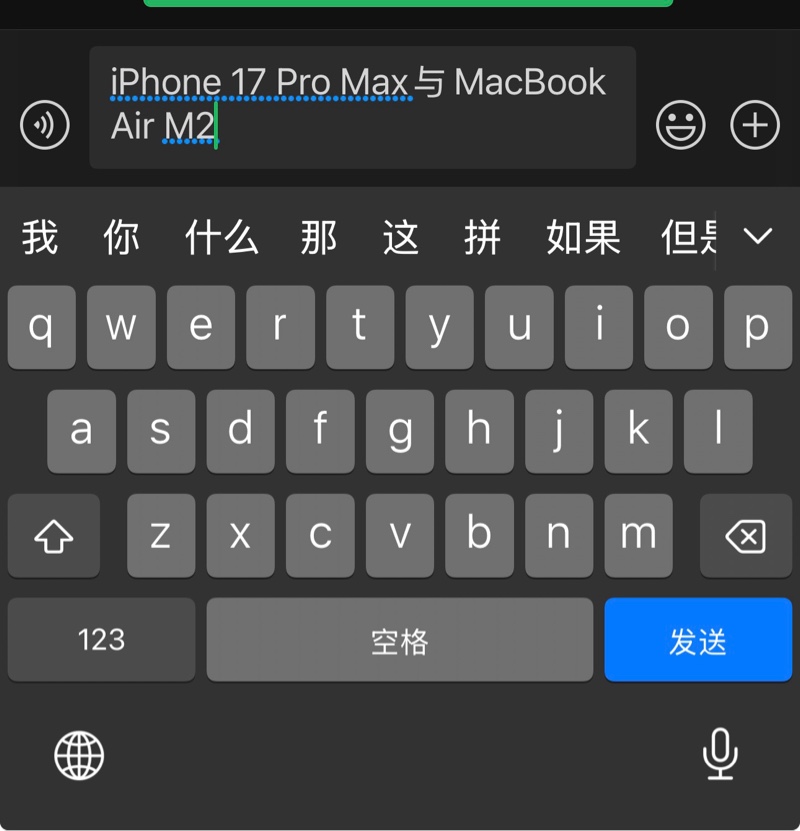This screenshot has height=831, width=800.
Task: Delete a character with backspace
Action: click(x=745, y=536)
